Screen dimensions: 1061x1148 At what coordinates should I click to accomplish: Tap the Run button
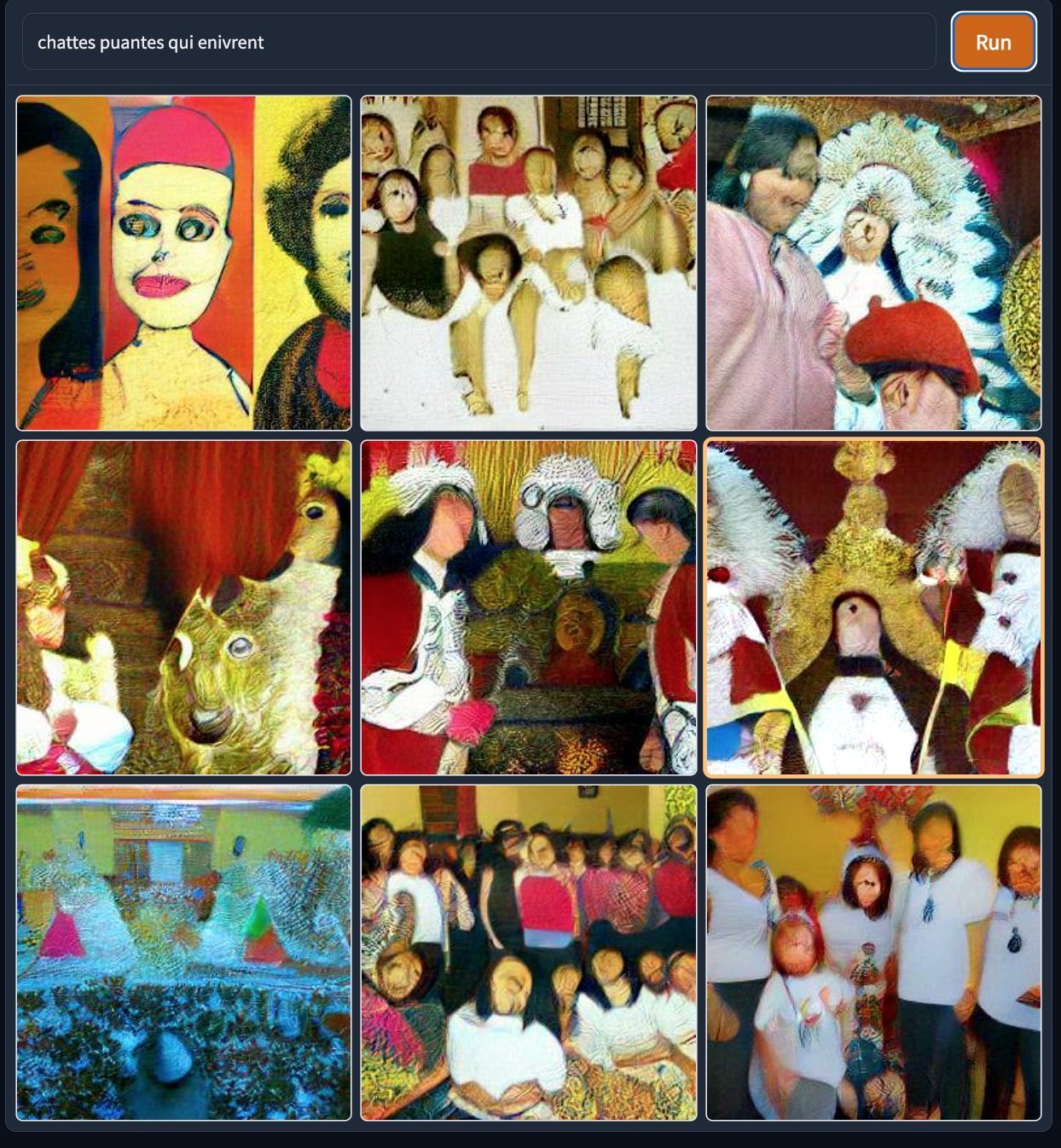point(993,42)
